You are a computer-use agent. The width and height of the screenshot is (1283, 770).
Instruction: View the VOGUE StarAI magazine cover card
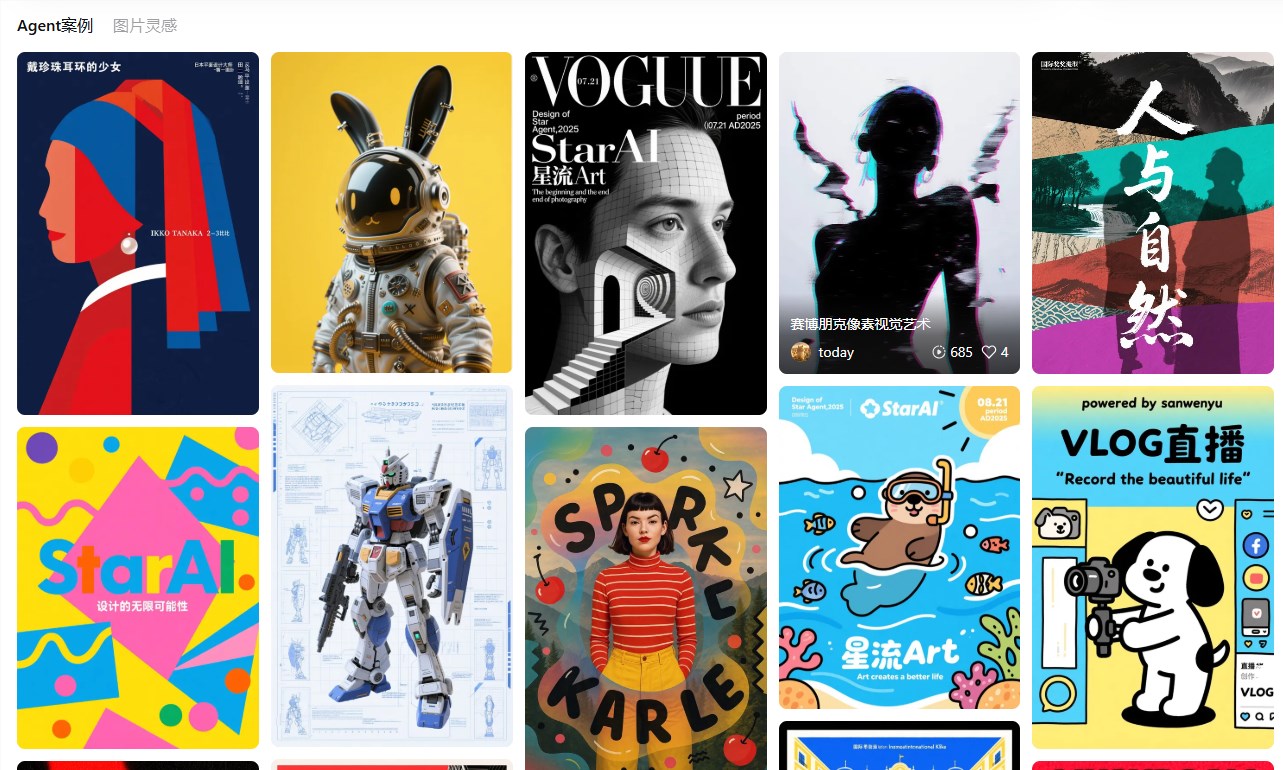point(645,233)
